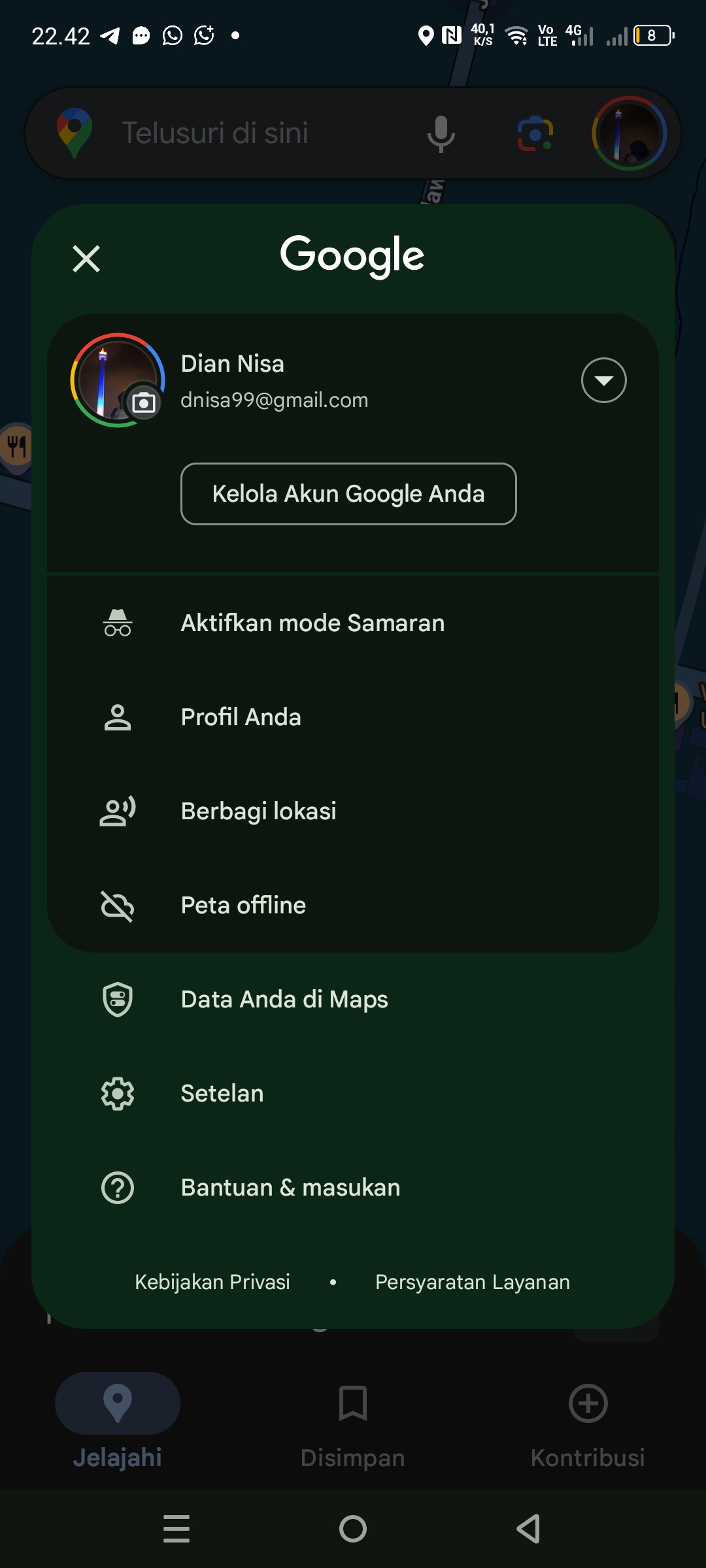Open Peta offline
Viewport: 706px width, 1568px height.
pyautogui.click(x=353, y=906)
